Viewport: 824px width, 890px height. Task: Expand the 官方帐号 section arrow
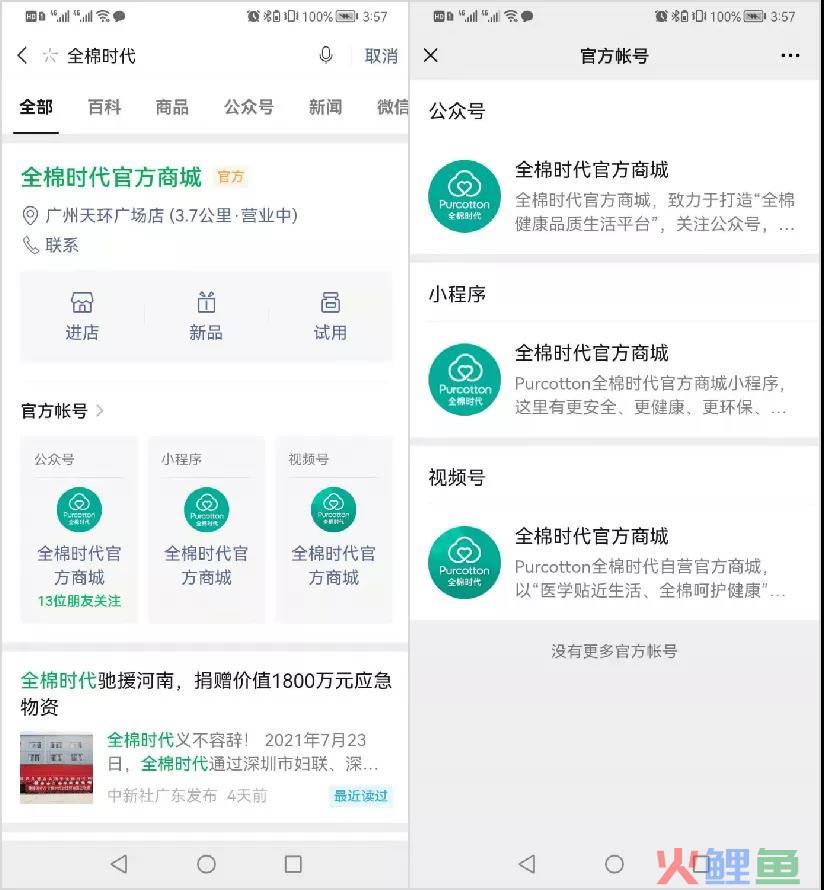pyautogui.click(x=100, y=411)
